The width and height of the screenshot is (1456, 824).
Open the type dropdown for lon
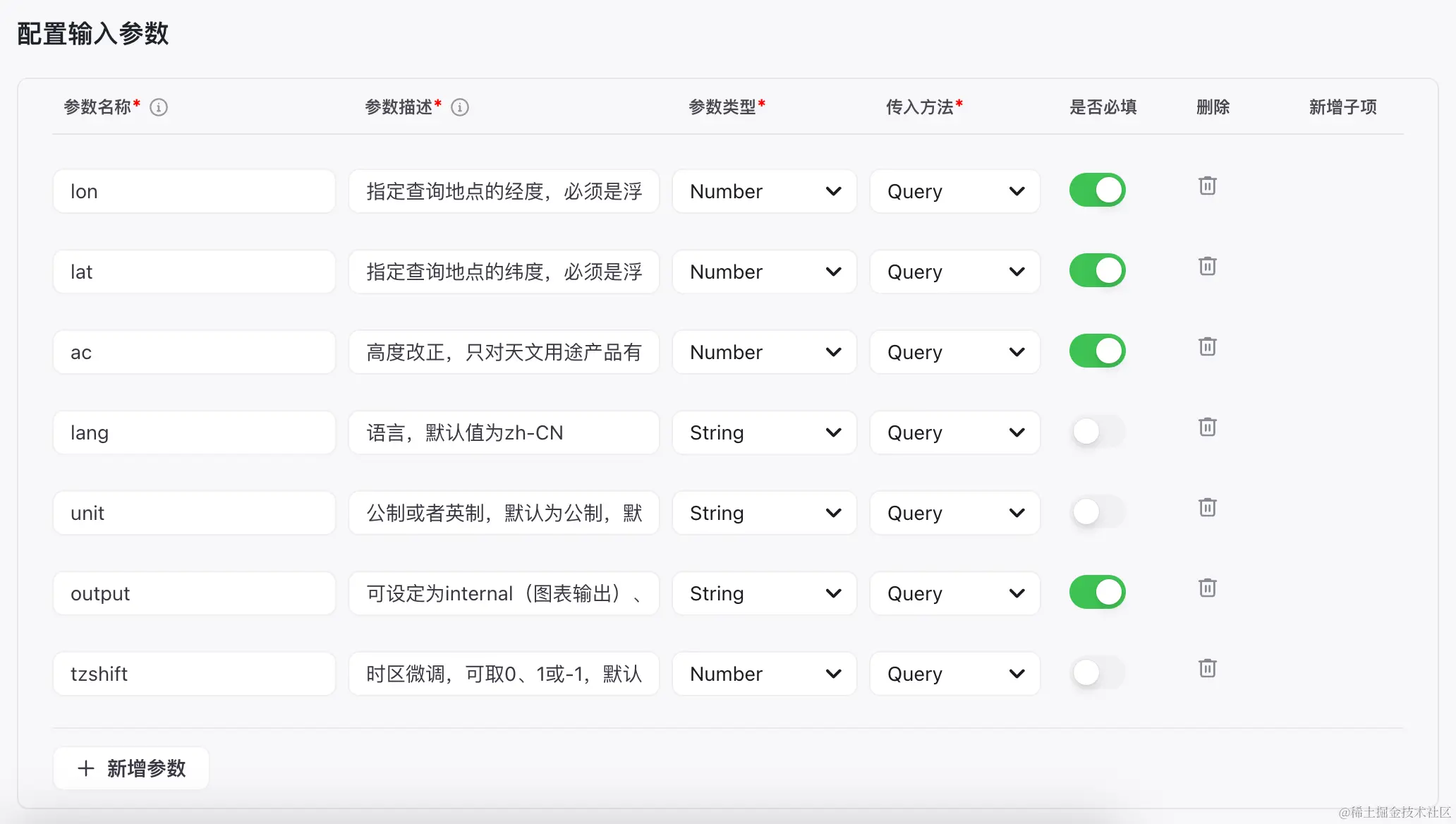point(765,191)
